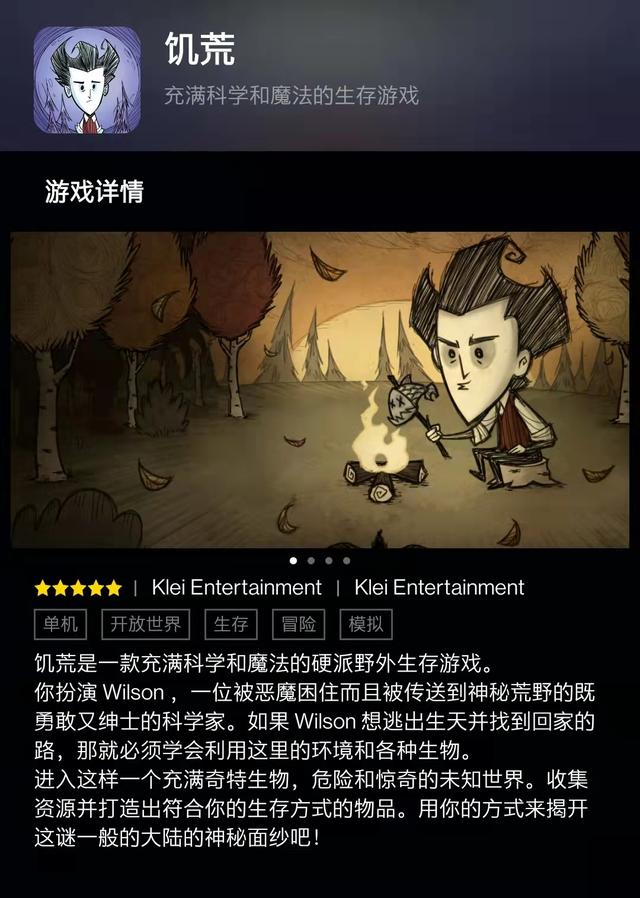View games tagged 模拟
This screenshot has width=640, height=898.
tap(365, 624)
